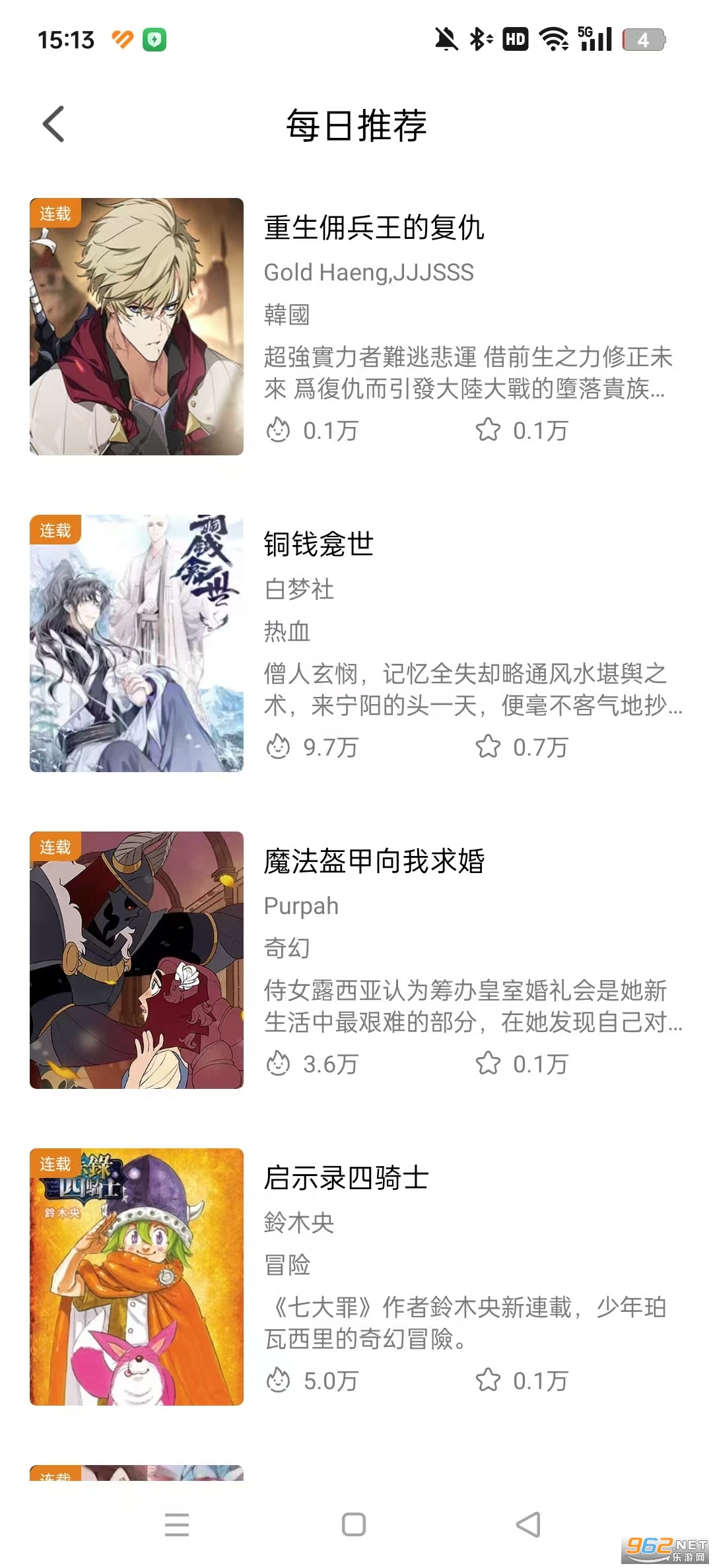
Task: Tap the system back triangle button
Action: (x=528, y=1524)
